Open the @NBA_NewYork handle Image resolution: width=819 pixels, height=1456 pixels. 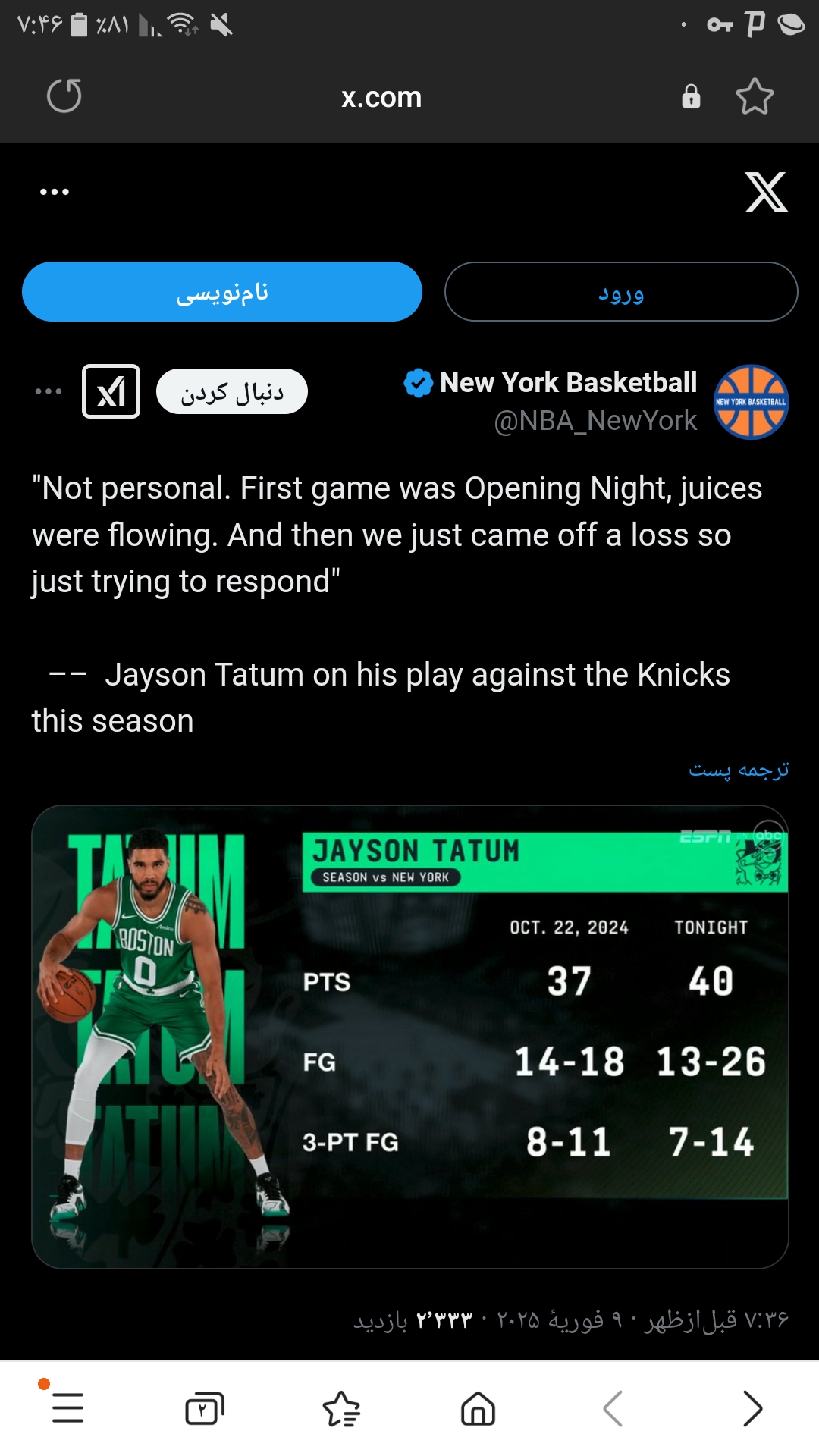click(595, 421)
